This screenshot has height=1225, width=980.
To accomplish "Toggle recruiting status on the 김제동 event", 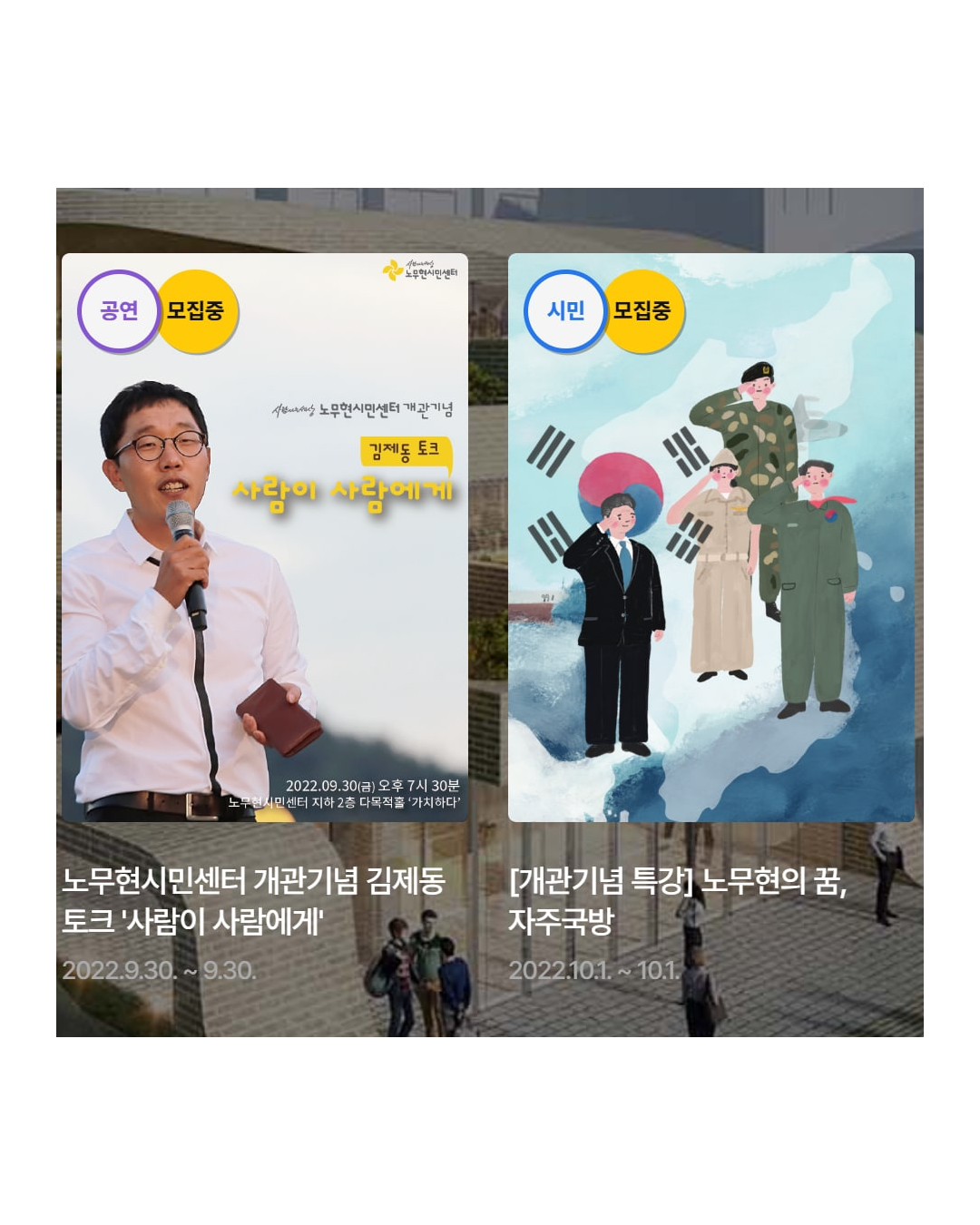I will click(x=195, y=309).
